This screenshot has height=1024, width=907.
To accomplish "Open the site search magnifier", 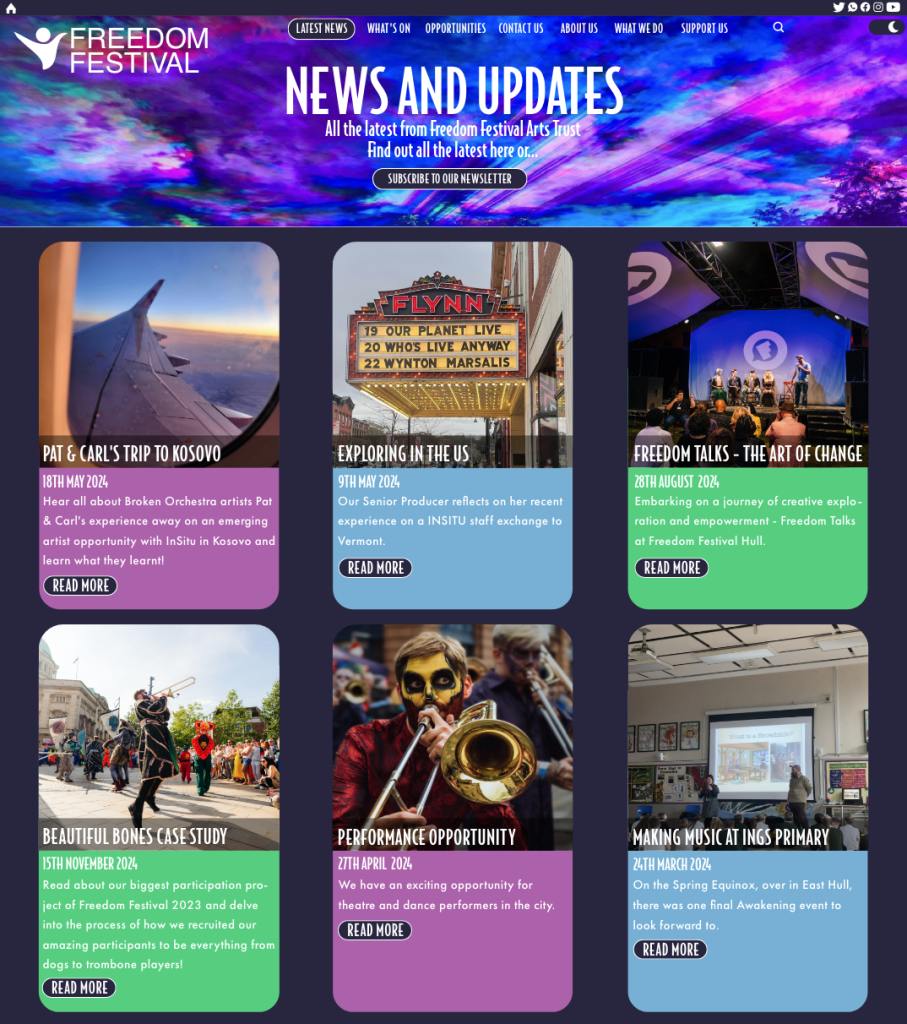I will [779, 28].
